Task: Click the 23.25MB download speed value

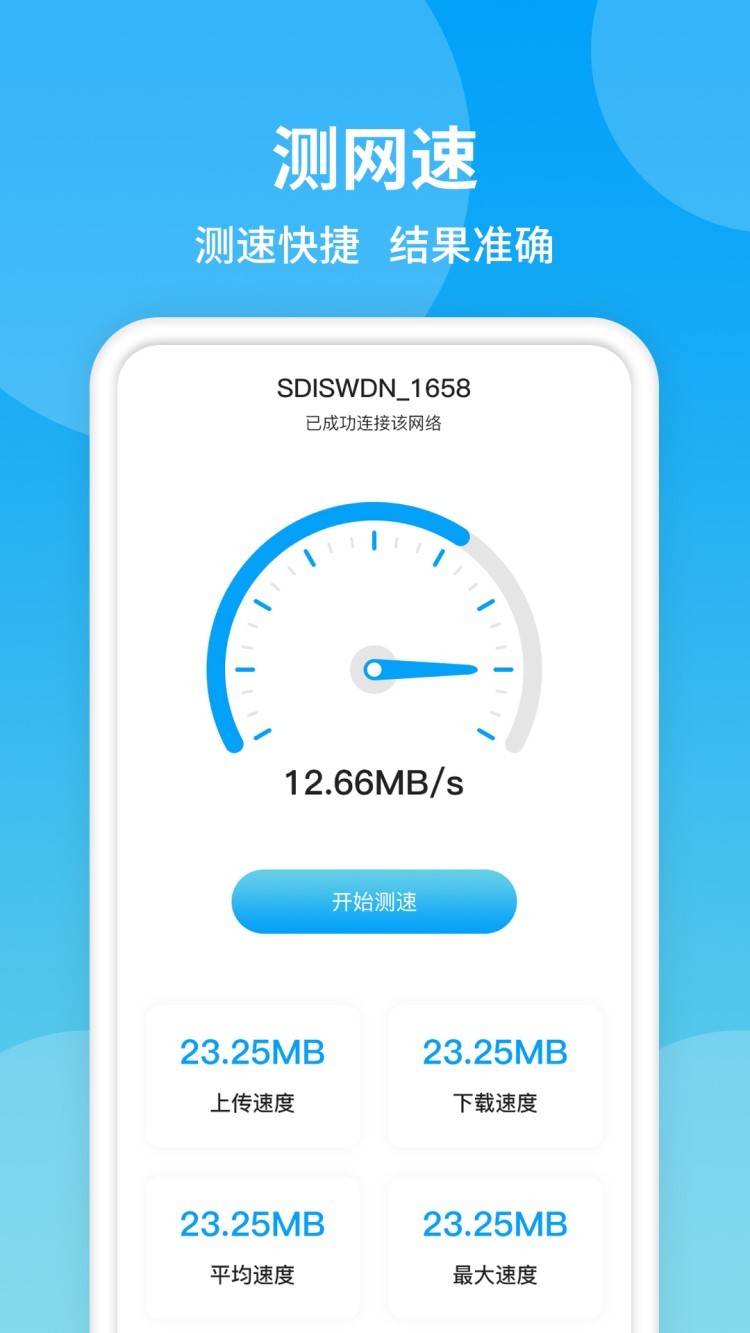Action: click(494, 1053)
